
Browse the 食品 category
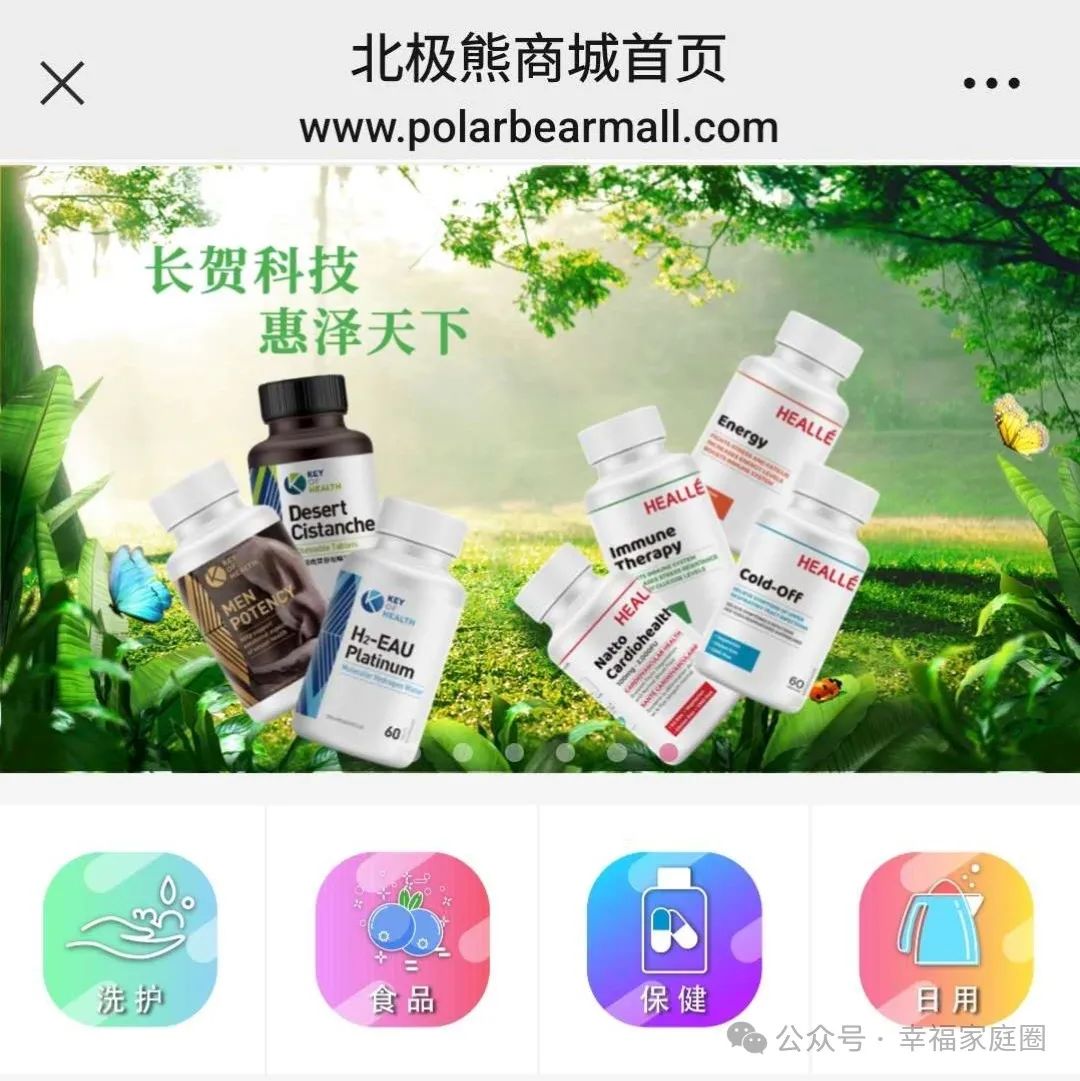[x=403, y=938]
